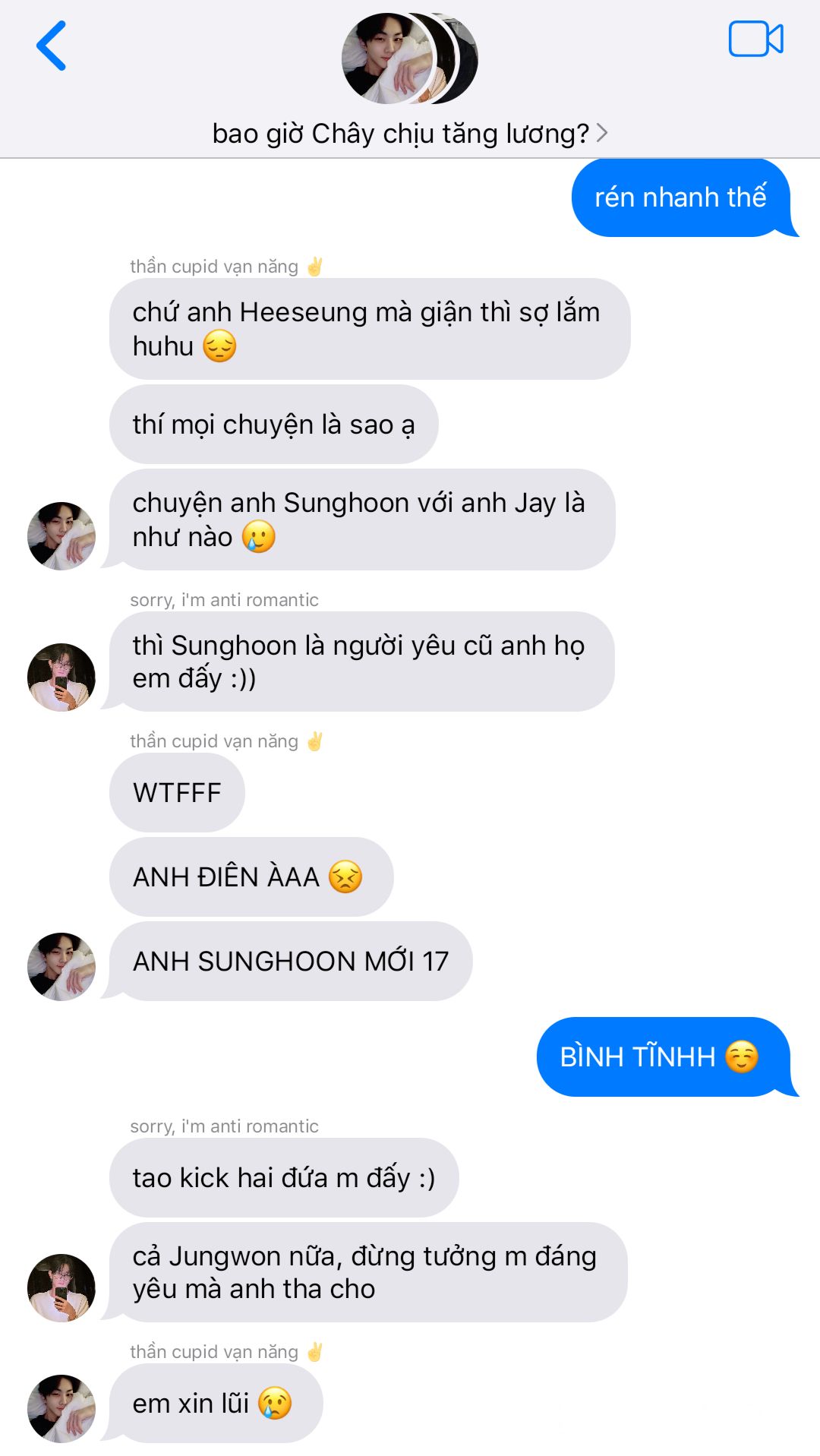Go back to the message list
The image size is (820, 1456).
(52, 46)
